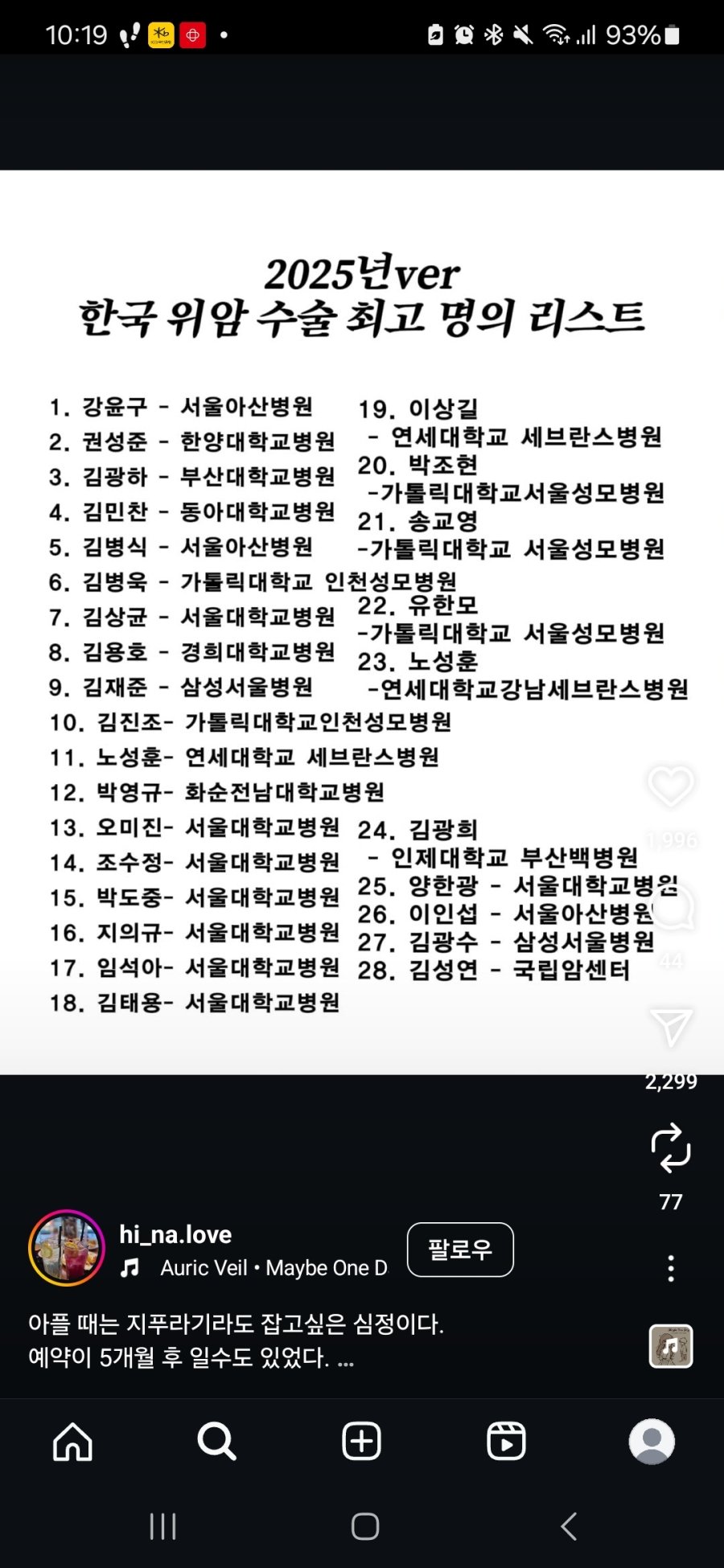Like this reel with the heart icon

click(x=671, y=786)
